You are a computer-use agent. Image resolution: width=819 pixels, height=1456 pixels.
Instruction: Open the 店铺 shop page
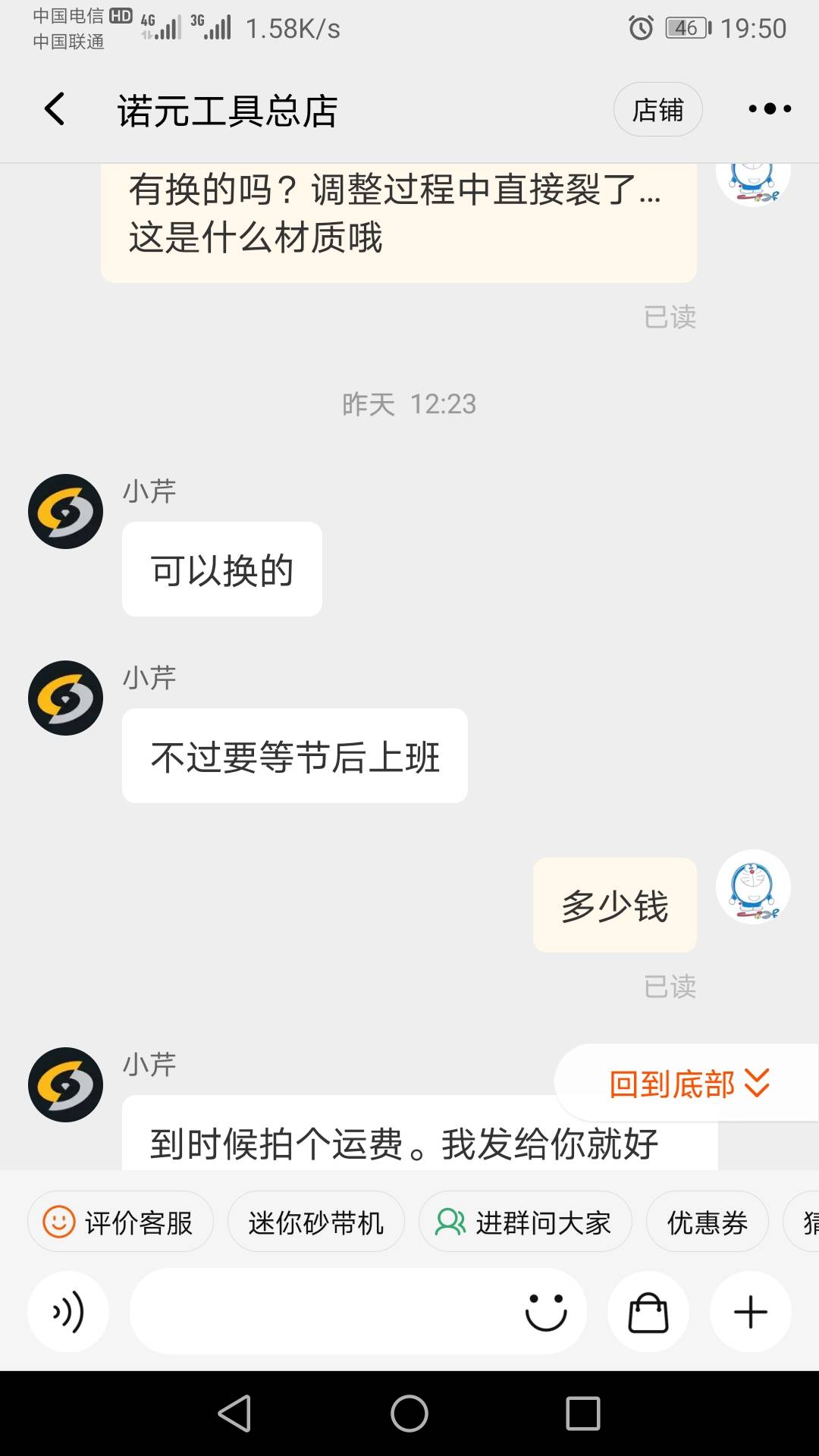657,110
